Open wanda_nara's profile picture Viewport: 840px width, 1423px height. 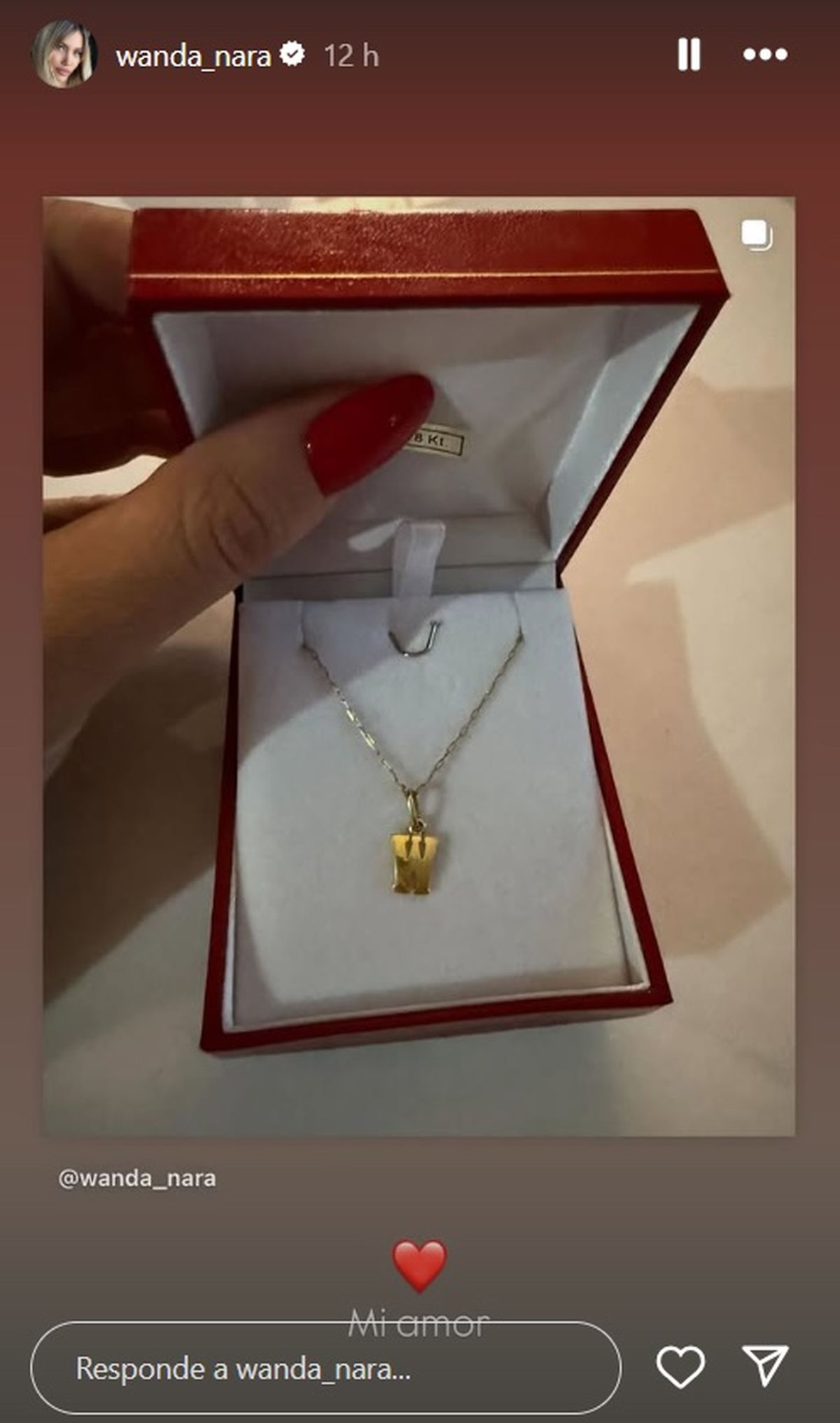coord(64,55)
